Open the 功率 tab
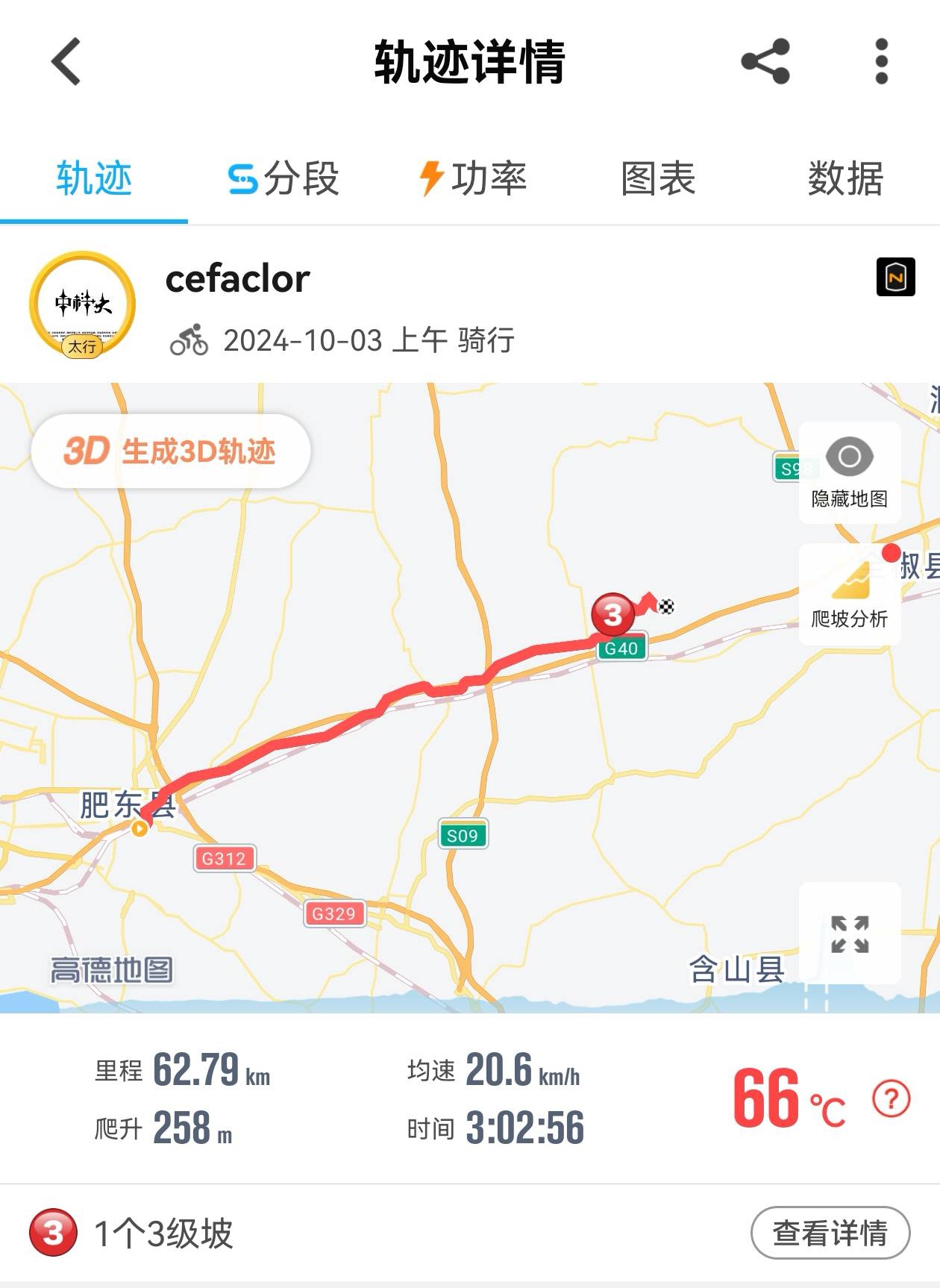Image resolution: width=940 pixels, height=1288 pixels. click(472, 179)
